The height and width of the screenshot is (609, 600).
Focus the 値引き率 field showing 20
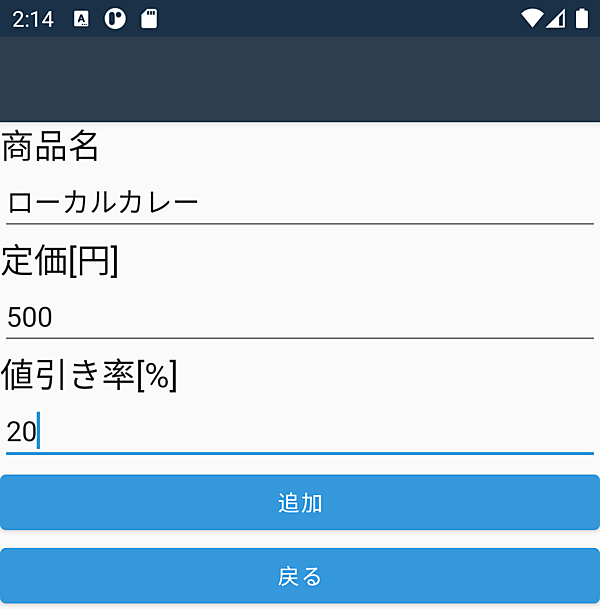pos(300,432)
